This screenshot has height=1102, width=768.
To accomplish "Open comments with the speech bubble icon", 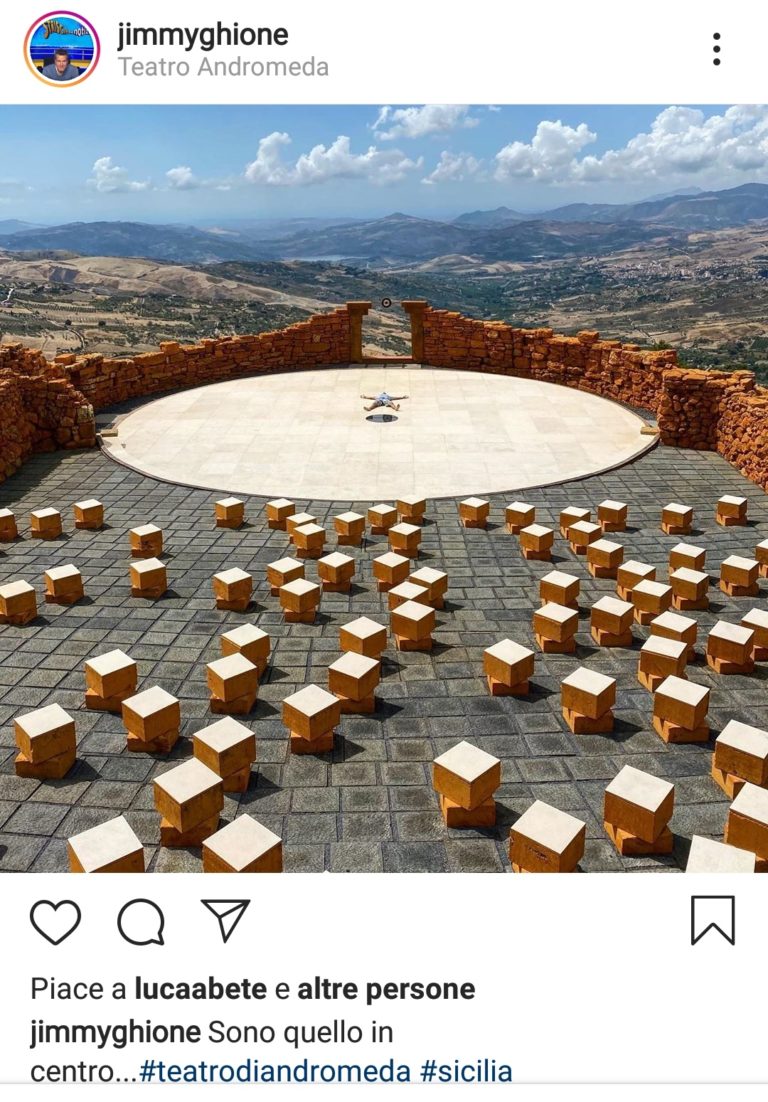I will 141,921.
